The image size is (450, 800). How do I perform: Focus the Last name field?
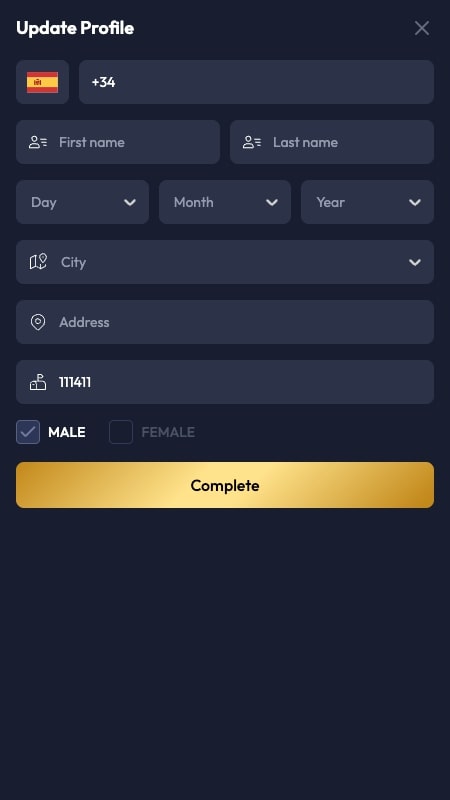tap(332, 142)
